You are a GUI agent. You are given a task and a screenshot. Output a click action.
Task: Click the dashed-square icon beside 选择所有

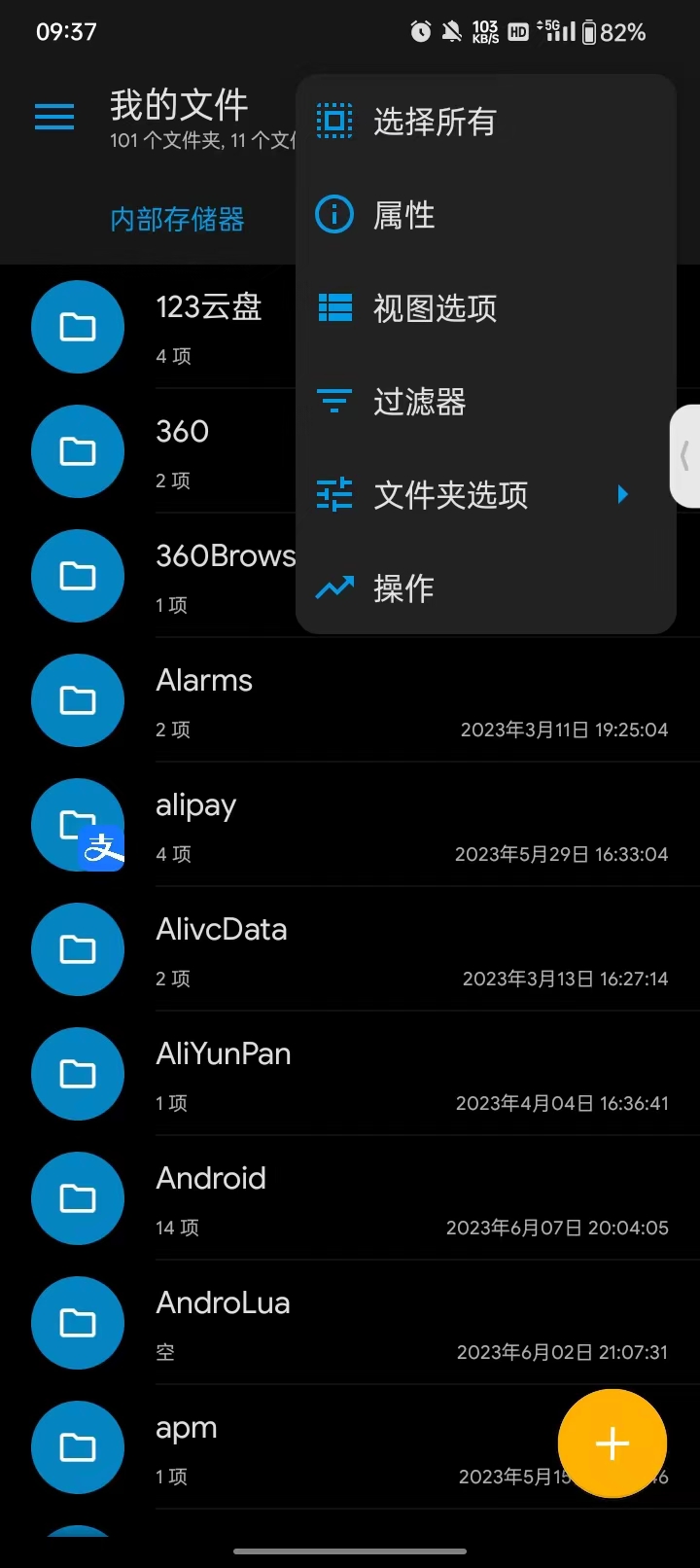pyautogui.click(x=334, y=121)
